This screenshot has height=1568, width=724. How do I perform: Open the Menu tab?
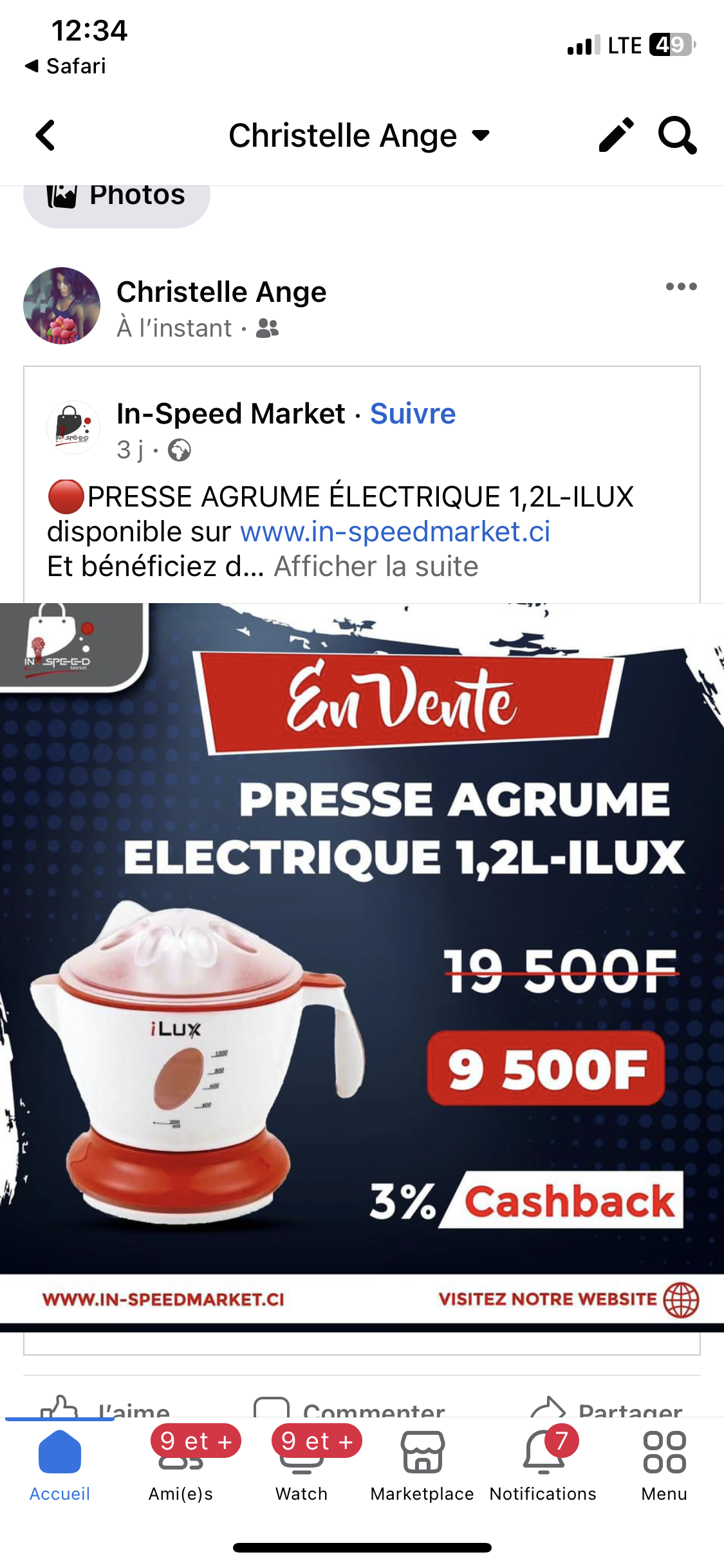click(664, 1464)
